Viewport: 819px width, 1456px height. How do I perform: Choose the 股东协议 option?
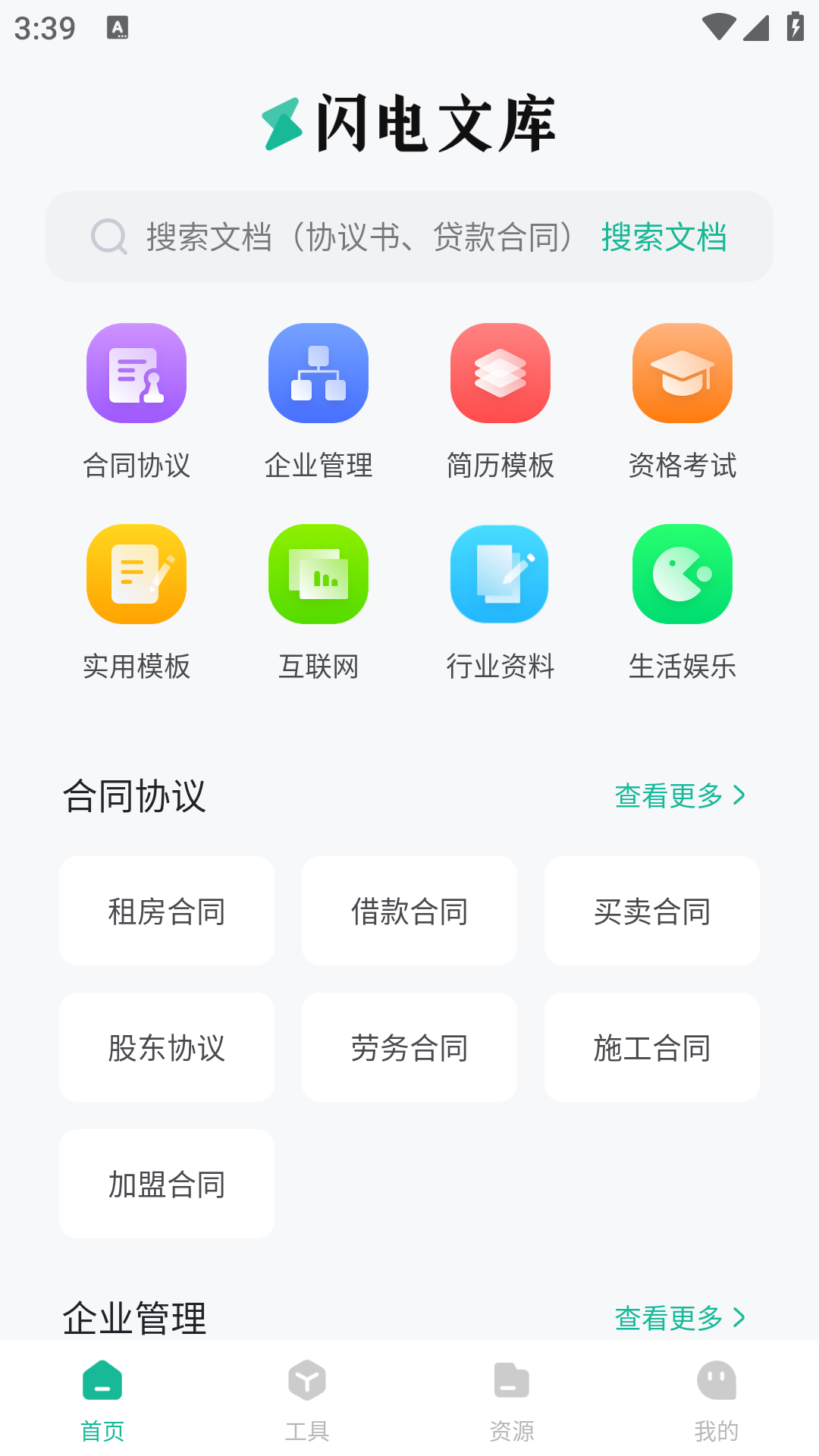[x=167, y=1047]
